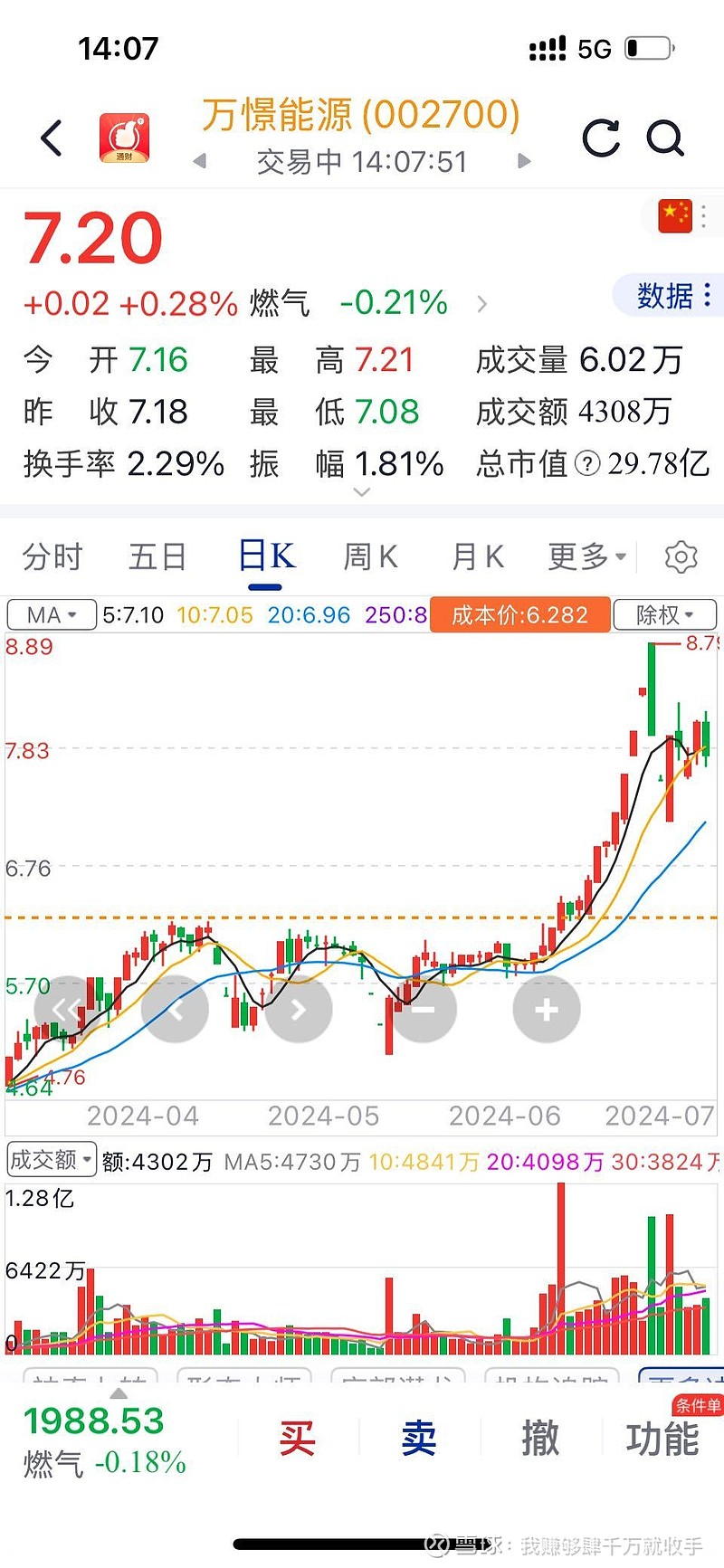Tap the orange 成本价:6.282 cost marker
The image size is (724, 1568).
(x=520, y=614)
